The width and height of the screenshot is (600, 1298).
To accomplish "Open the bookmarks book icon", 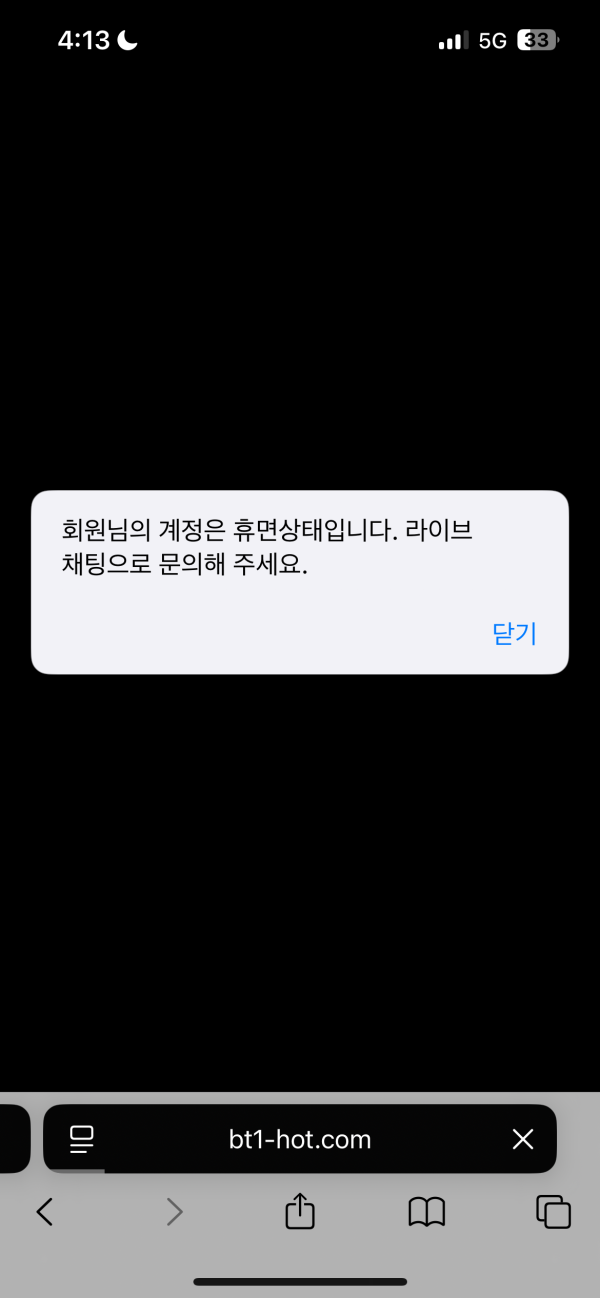I will pyautogui.click(x=427, y=1212).
